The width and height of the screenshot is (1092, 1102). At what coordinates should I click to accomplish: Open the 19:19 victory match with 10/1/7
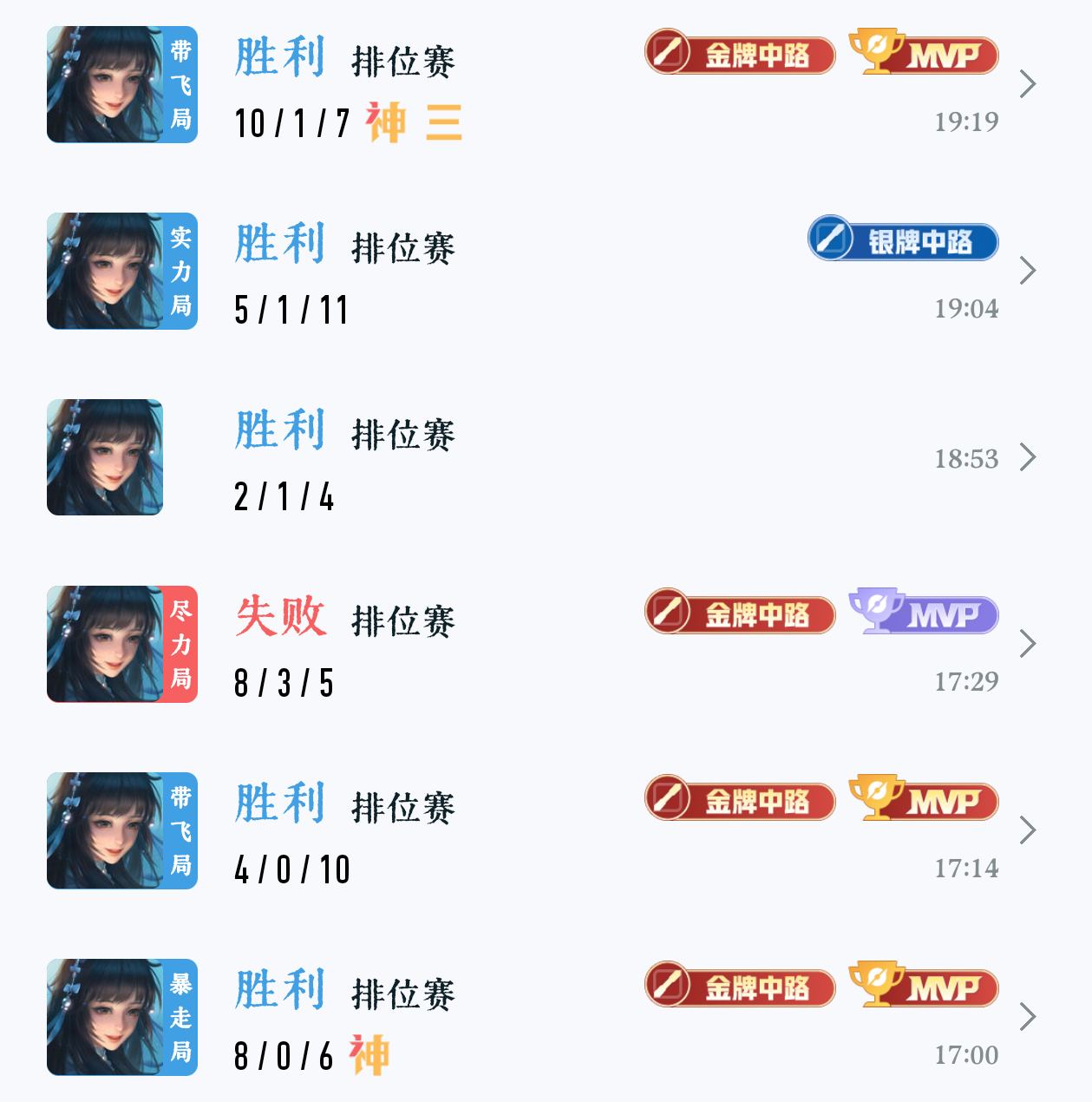pyautogui.click(x=1028, y=84)
